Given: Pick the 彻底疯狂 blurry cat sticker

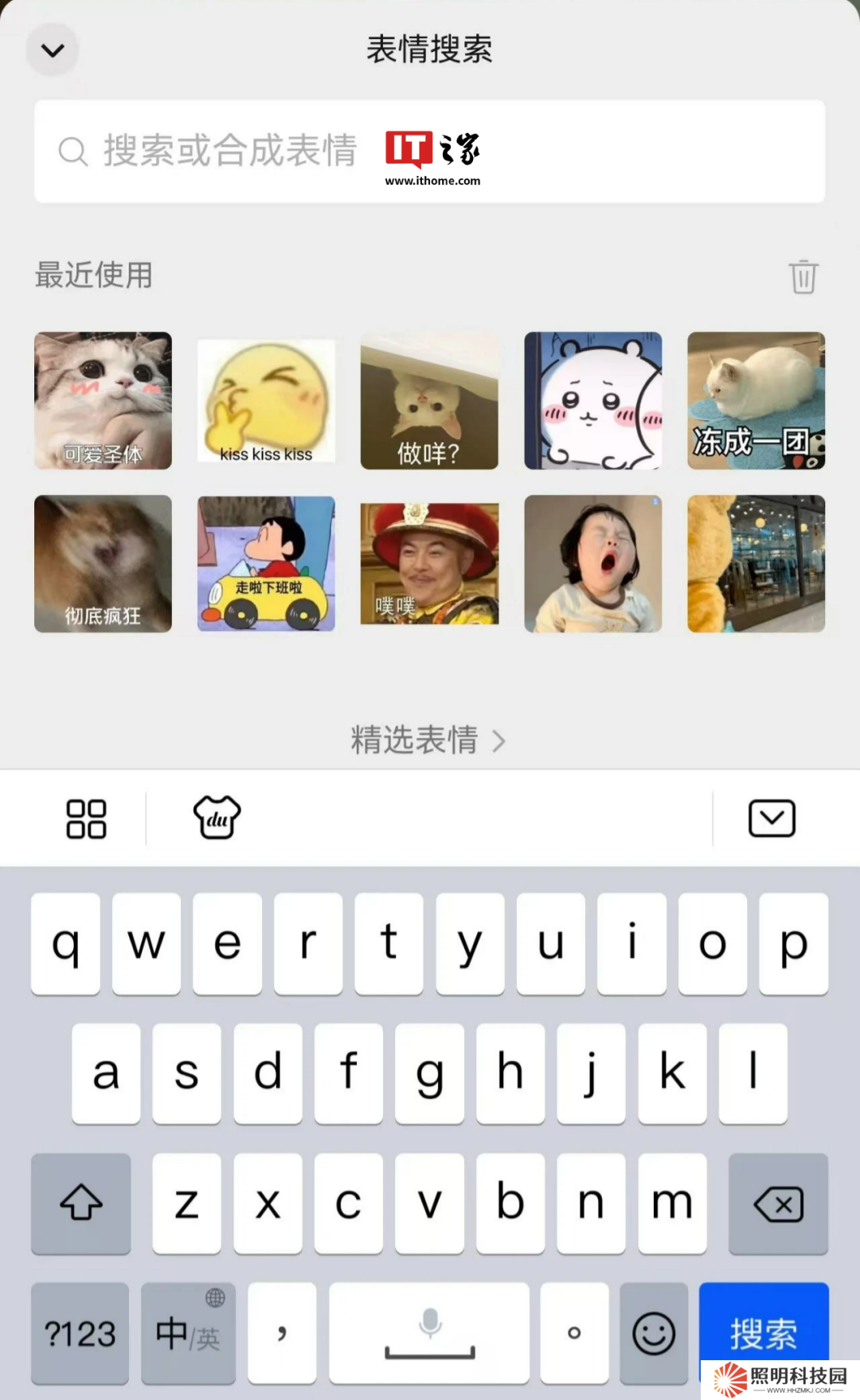Looking at the screenshot, I should tap(103, 564).
